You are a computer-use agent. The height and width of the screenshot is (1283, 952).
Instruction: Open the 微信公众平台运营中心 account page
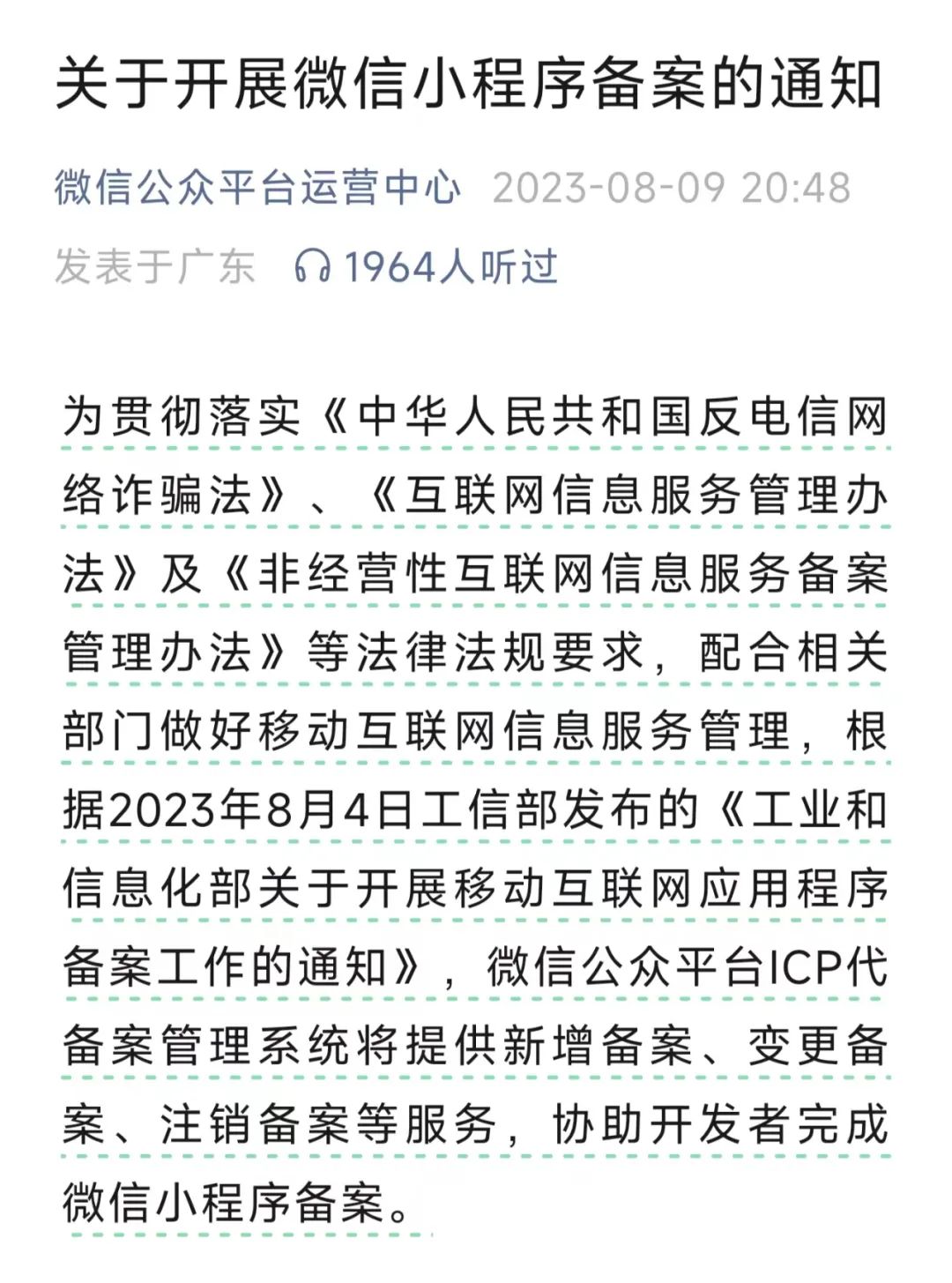pyautogui.click(x=257, y=188)
